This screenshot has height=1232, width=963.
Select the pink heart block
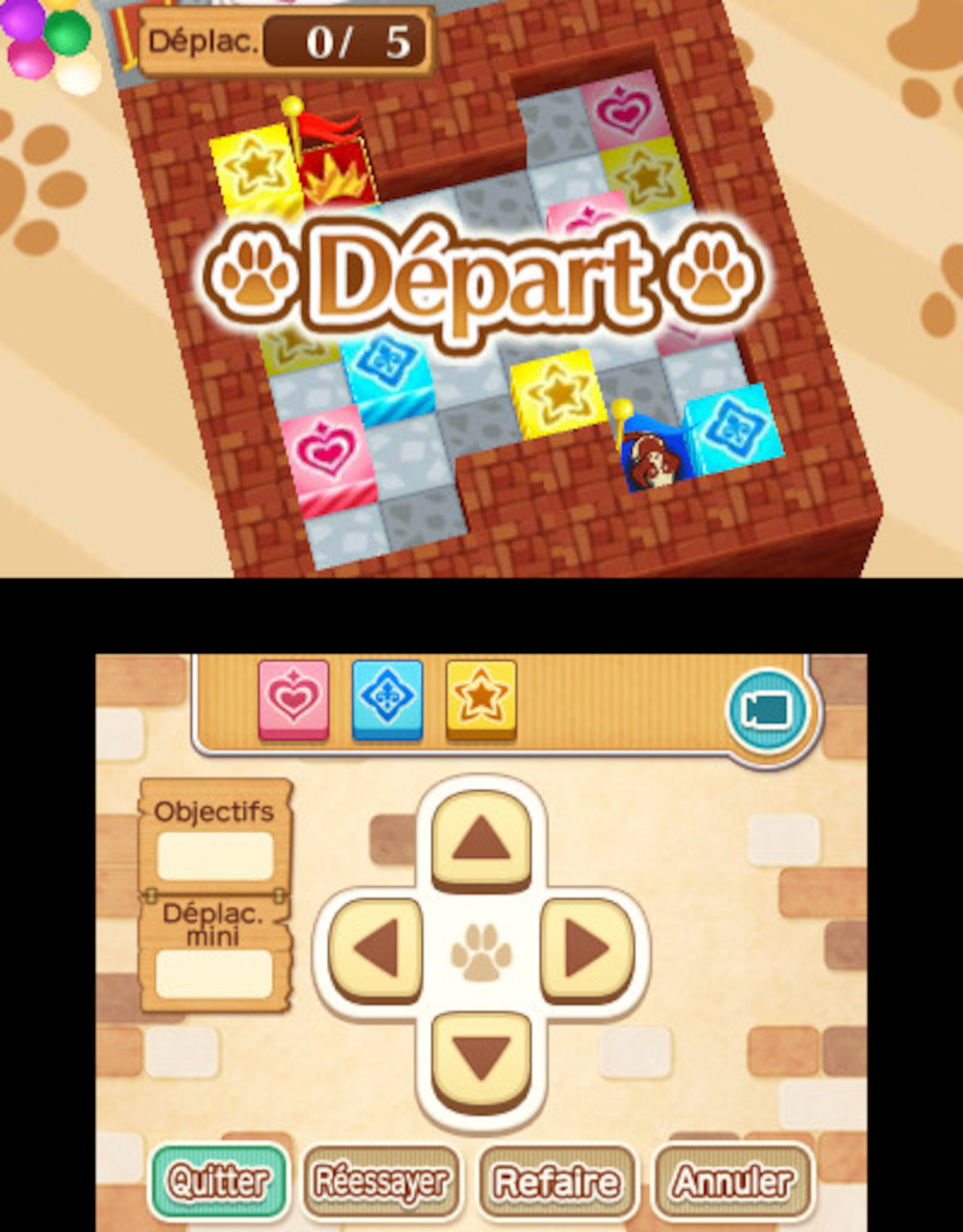tap(293, 698)
